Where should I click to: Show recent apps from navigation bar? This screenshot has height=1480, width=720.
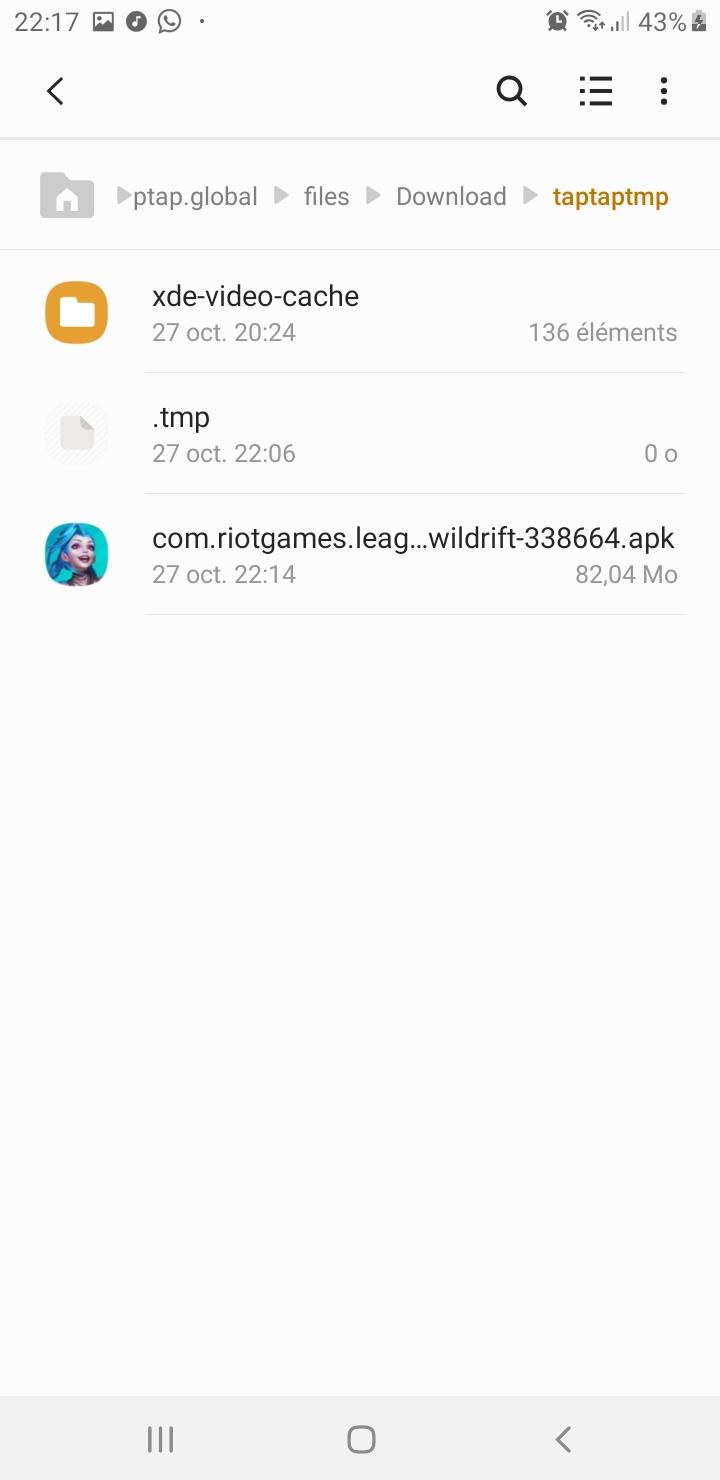click(160, 1439)
